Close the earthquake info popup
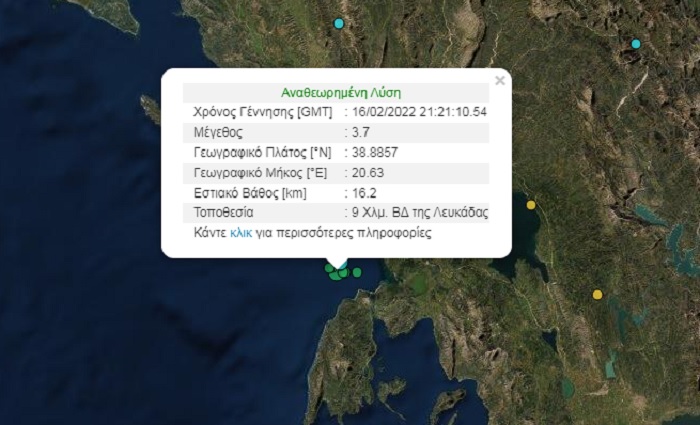Screen dimensions: 700x425 (x=500, y=81)
